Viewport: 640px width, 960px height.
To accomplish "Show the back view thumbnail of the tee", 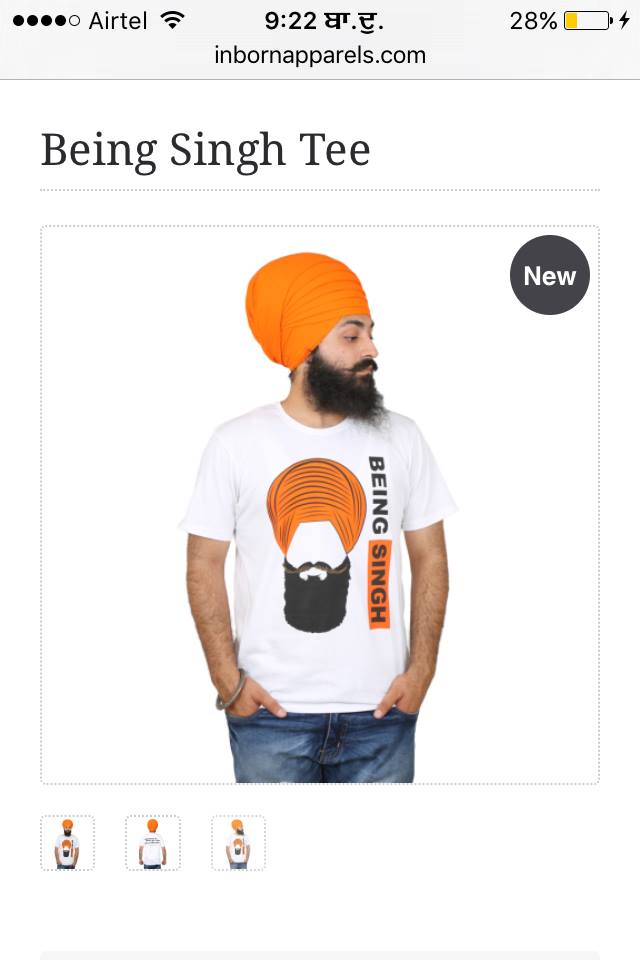I will [153, 843].
